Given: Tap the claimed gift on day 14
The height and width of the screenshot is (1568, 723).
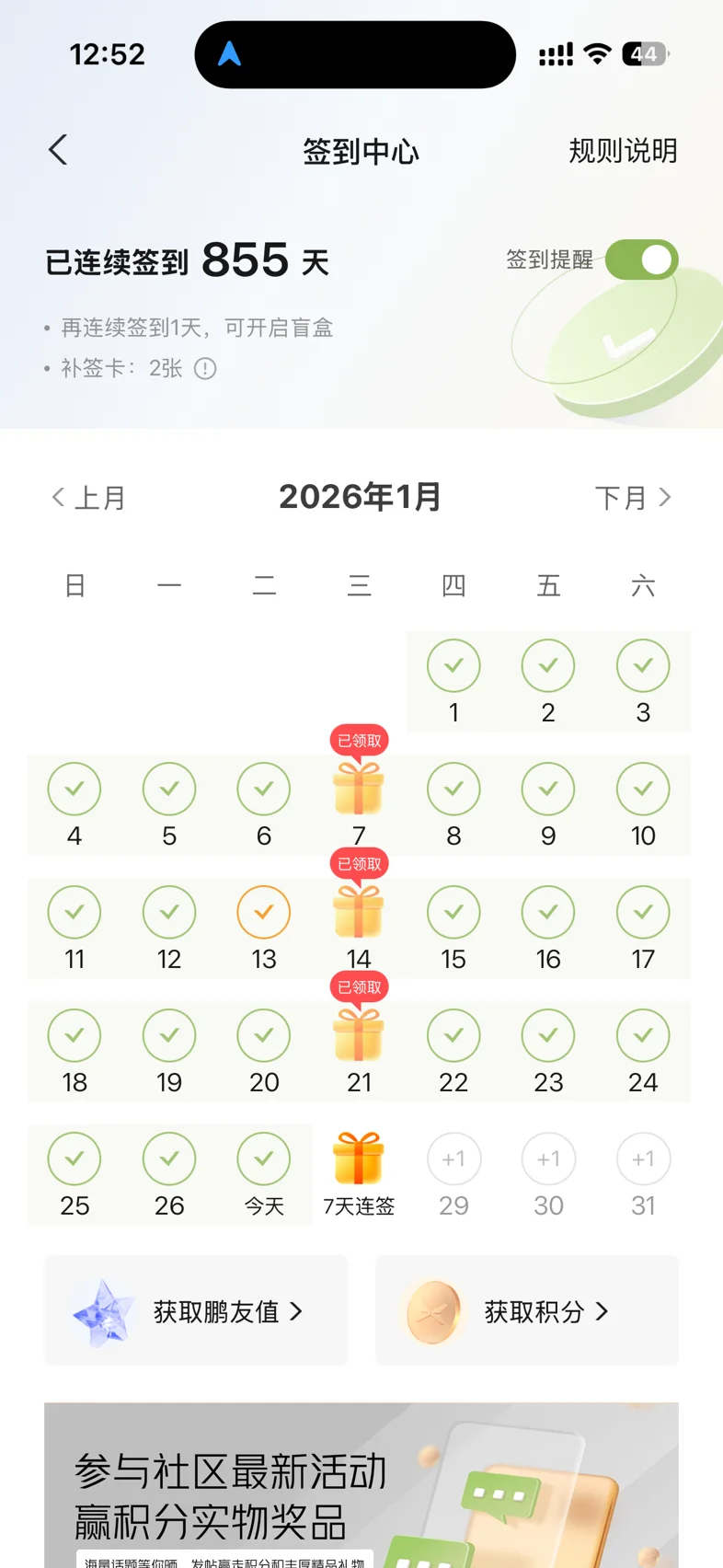Looking at the screenshot, I should tap(359, 912).
